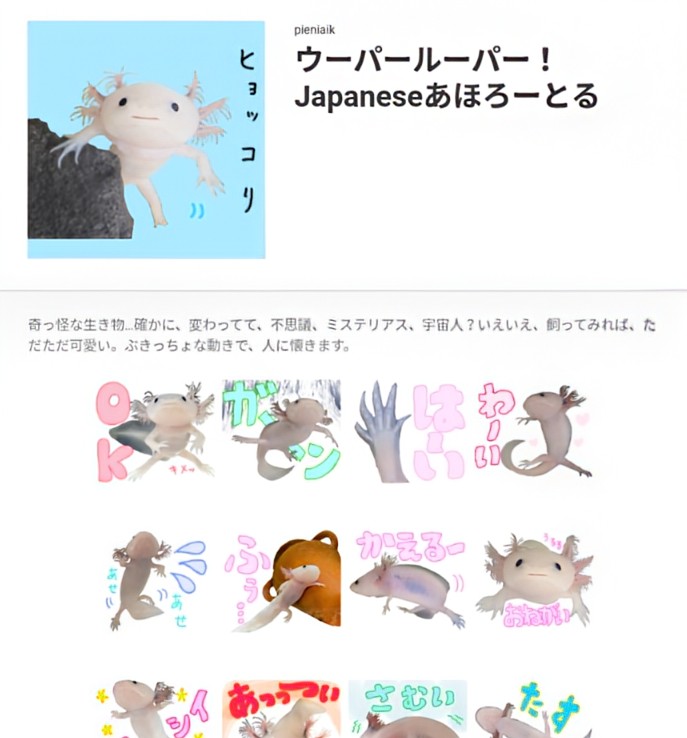
Task: Preview the green ガーン sticker
Action: [x=281, y=431]
